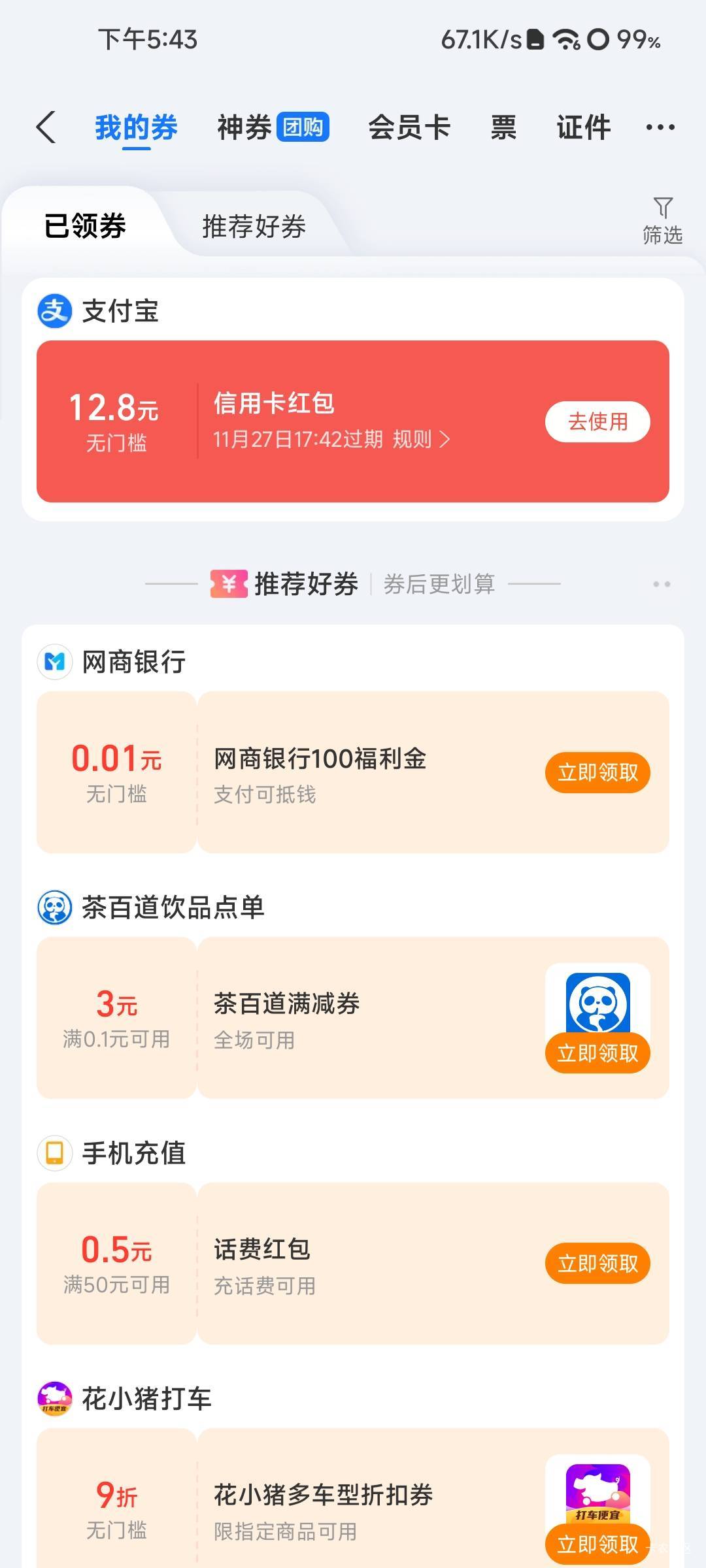Claim the 网商银行100福利金 coupon
The height and width of the screenshot is (1568, 706).
[597, 772]
